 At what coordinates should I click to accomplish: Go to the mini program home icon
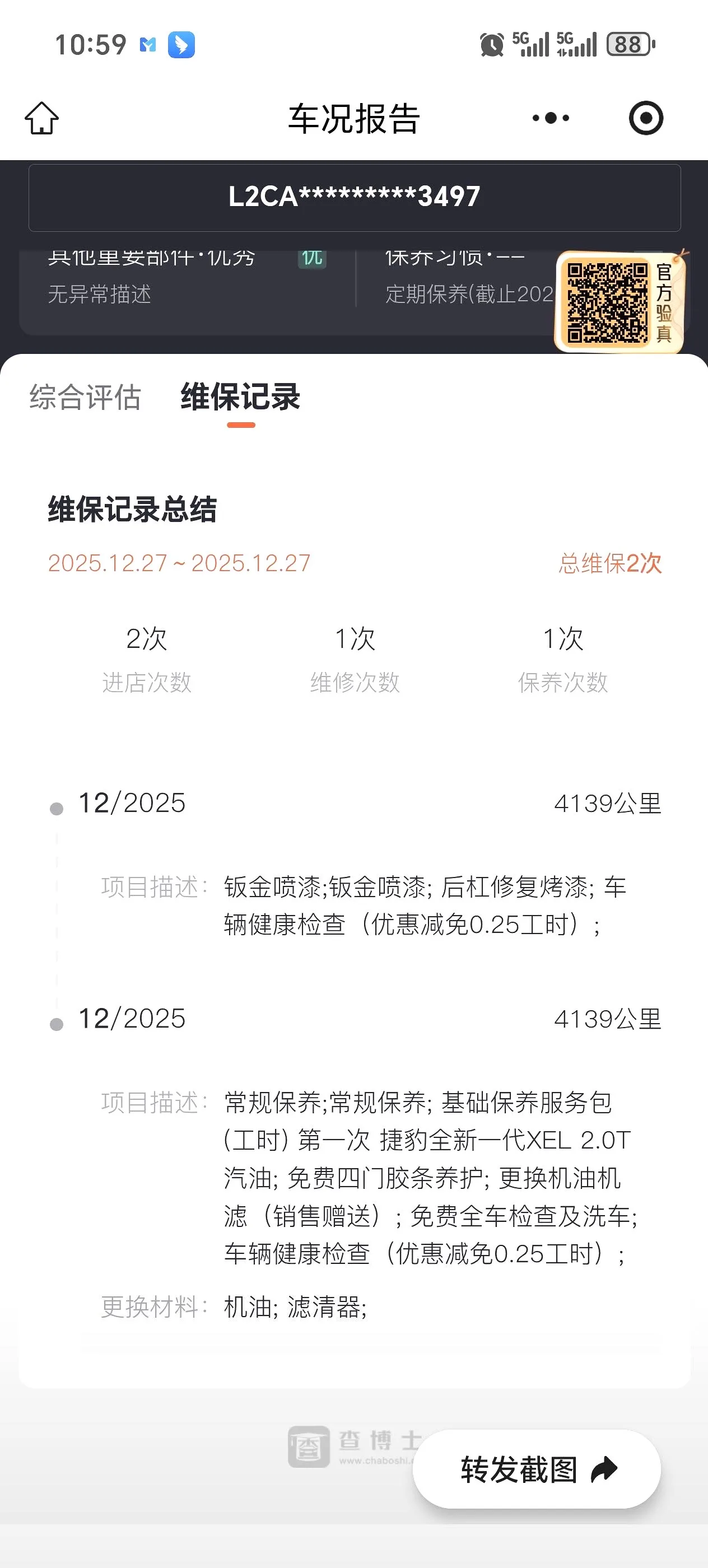coord(41,118)
